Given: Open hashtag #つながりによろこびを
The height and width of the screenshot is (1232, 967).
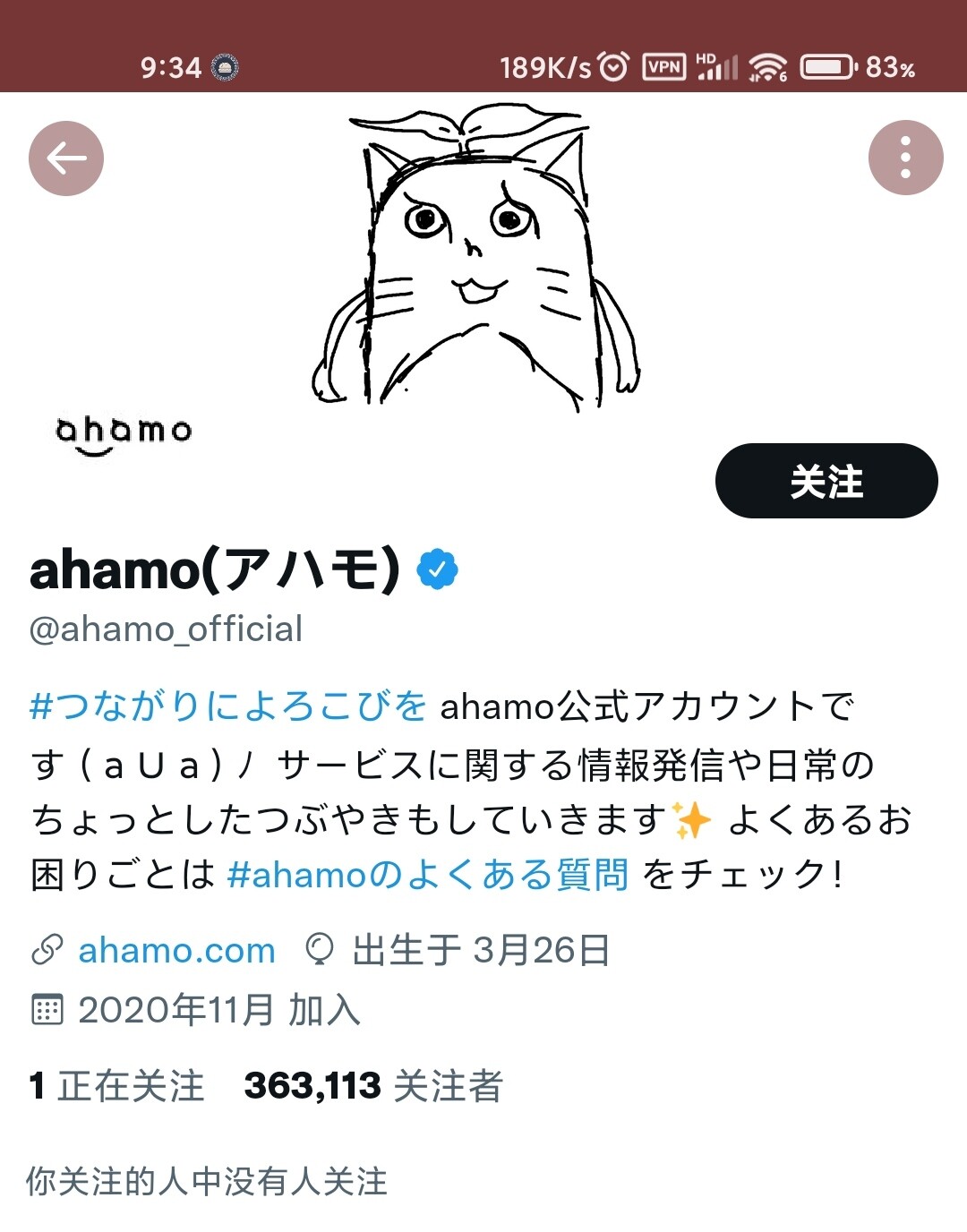Looking at the screenshot, I should 228,706.
